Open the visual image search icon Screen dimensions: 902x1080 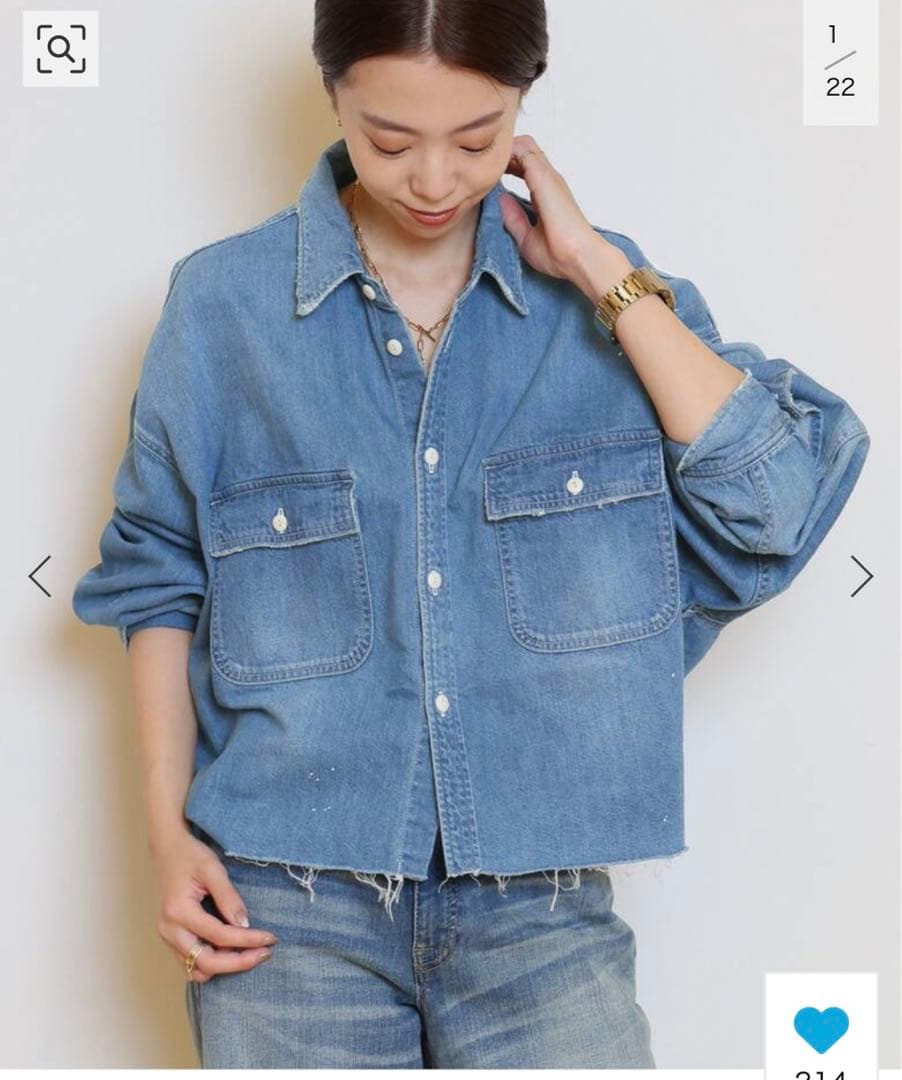60,49
